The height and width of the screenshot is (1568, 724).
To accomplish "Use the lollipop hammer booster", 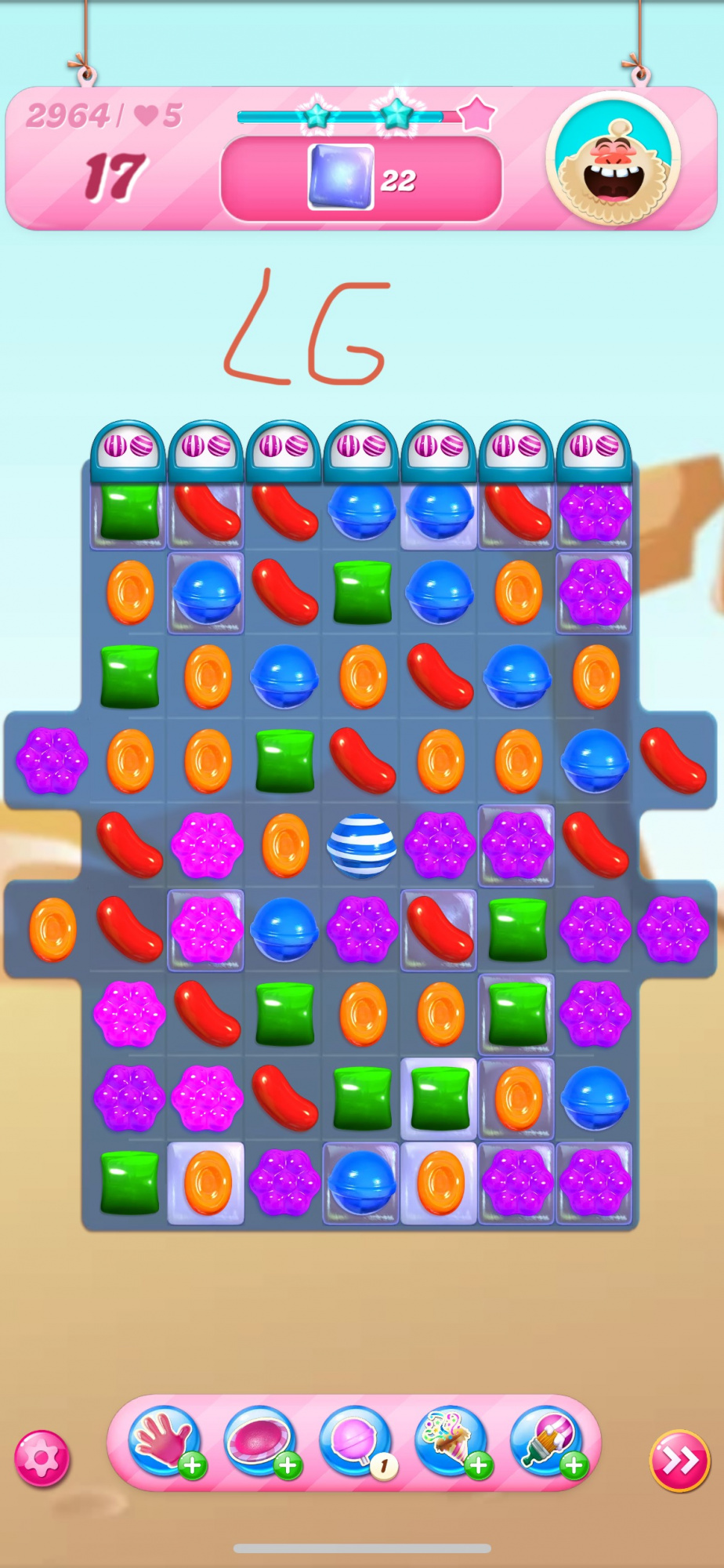I will point(356,1442).
